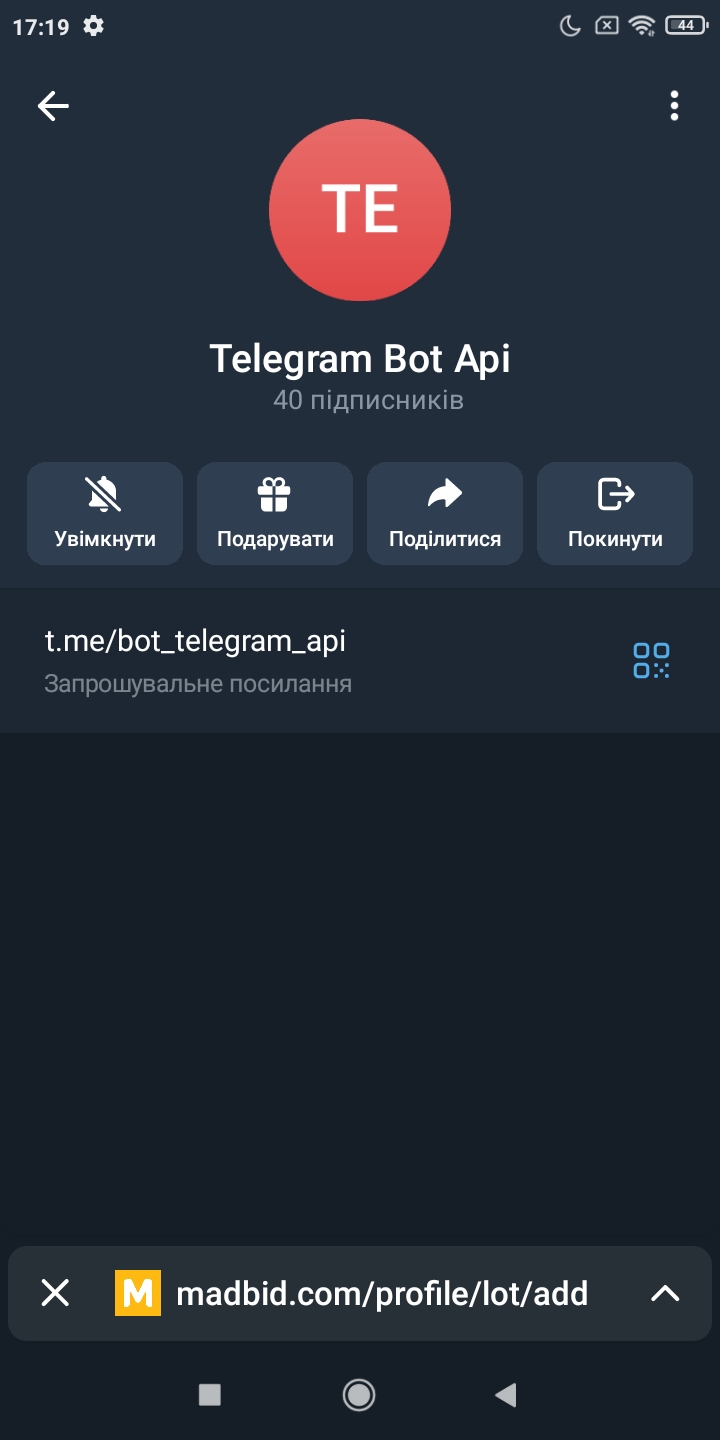Viewport: 720px width, 1440px height.
Task: Enable notifications via the Увімкнути button
Action: pos(104,514)
